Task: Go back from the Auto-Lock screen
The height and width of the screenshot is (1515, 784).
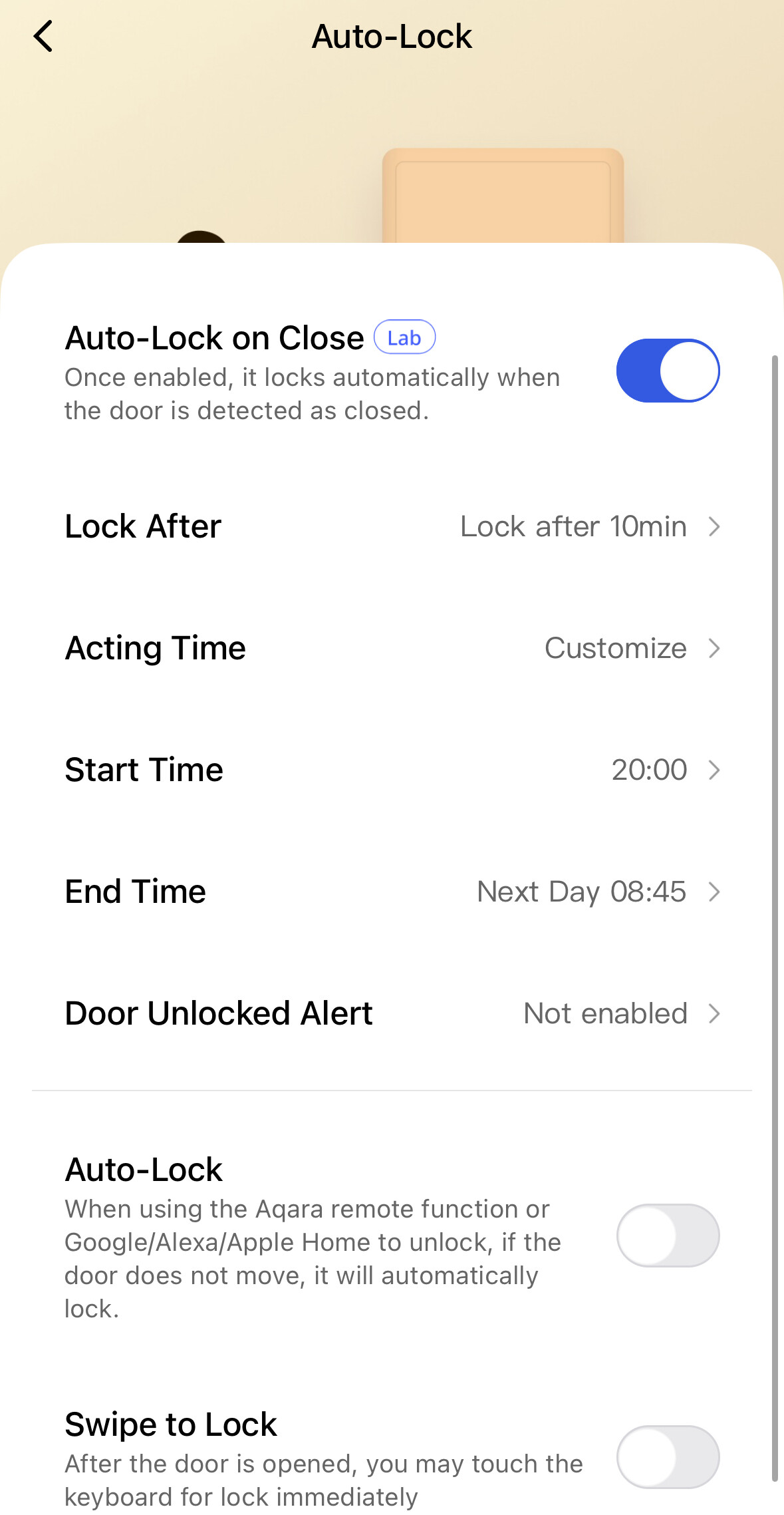Action: (44, 37)
